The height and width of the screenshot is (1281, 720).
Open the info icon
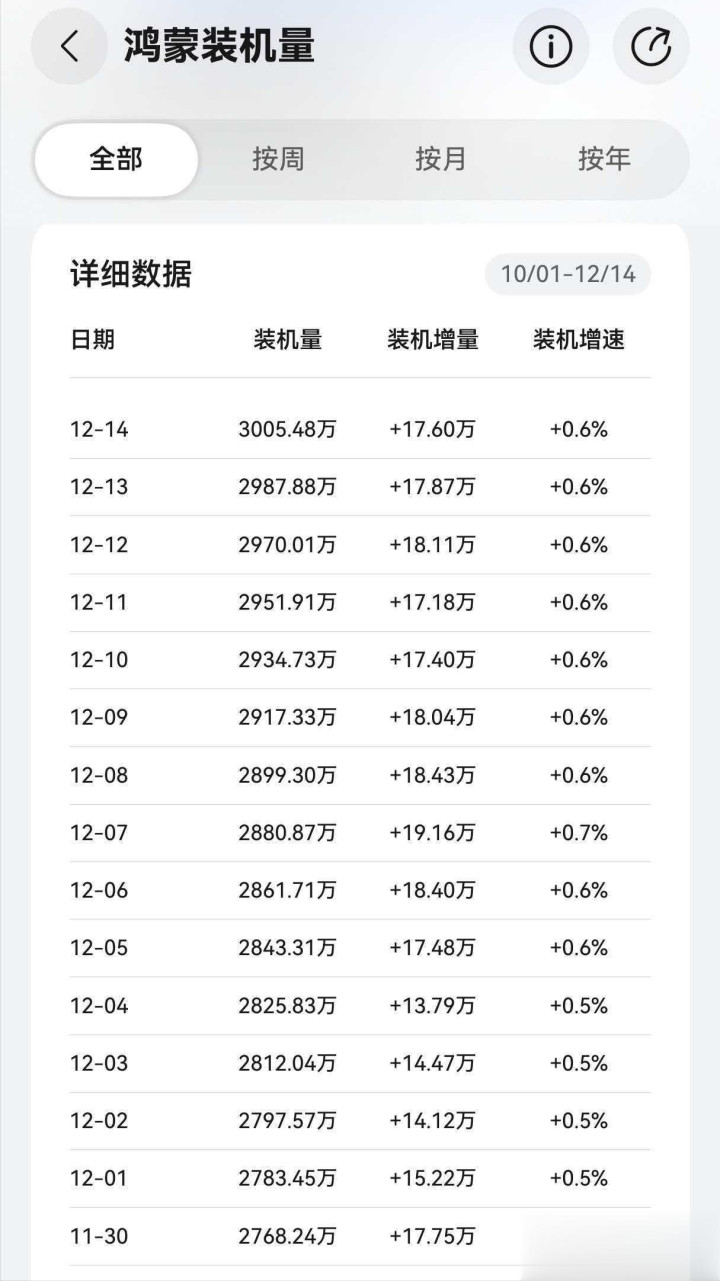(x=551, y=46)
